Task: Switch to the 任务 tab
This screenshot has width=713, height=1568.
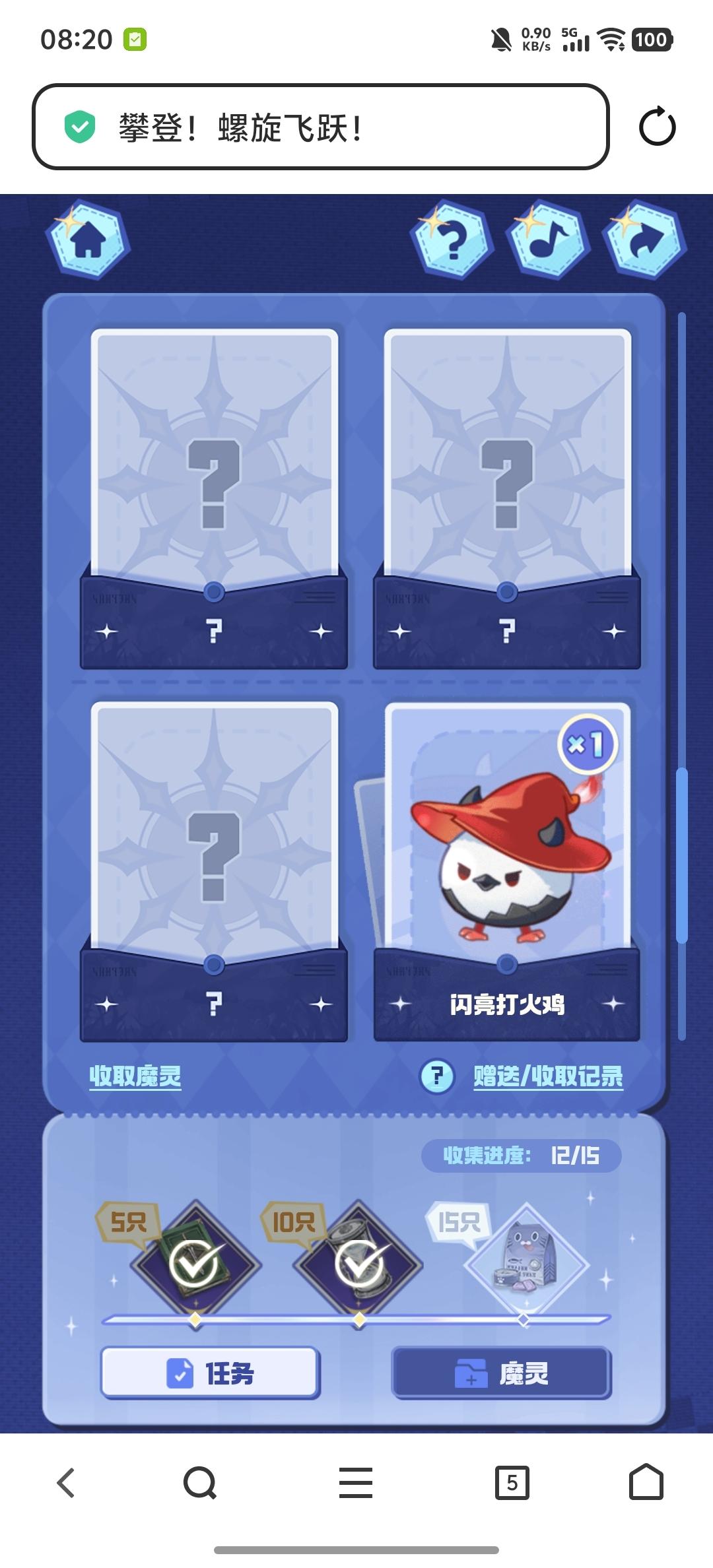Action: click(x=210, y=1373)
